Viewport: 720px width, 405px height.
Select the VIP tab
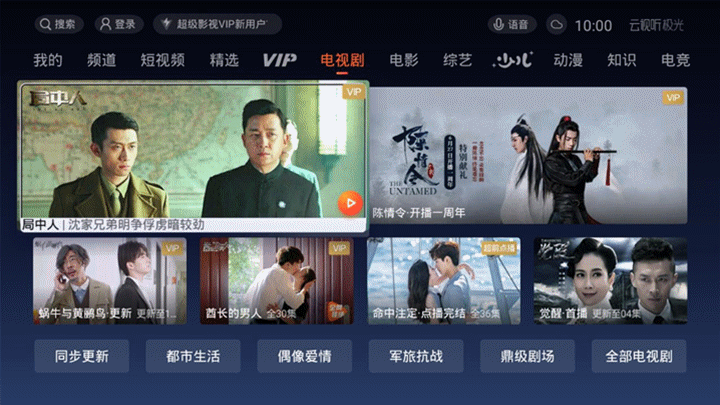280,60
